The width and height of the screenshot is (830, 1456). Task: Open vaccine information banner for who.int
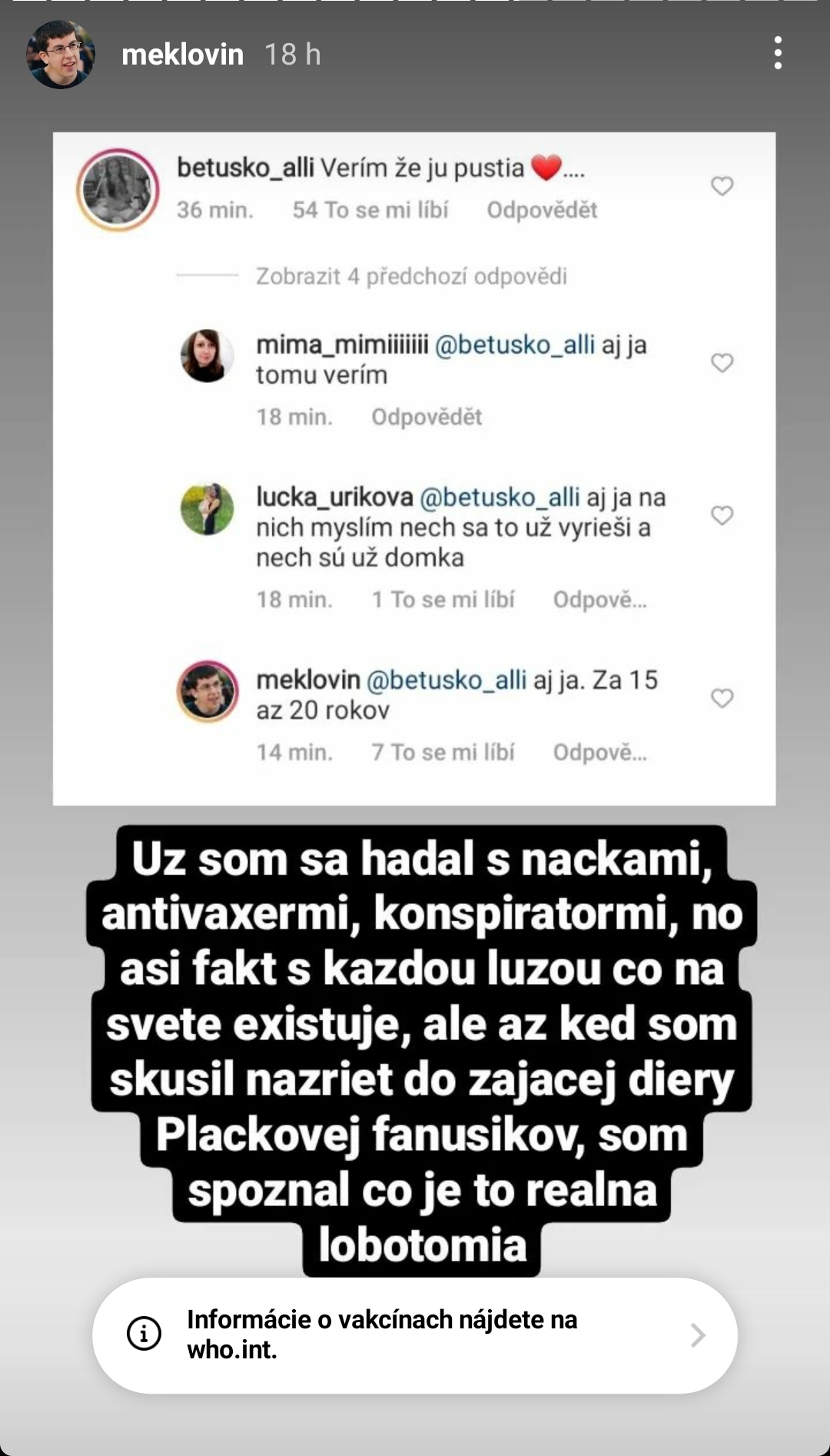pos(415,1335)
